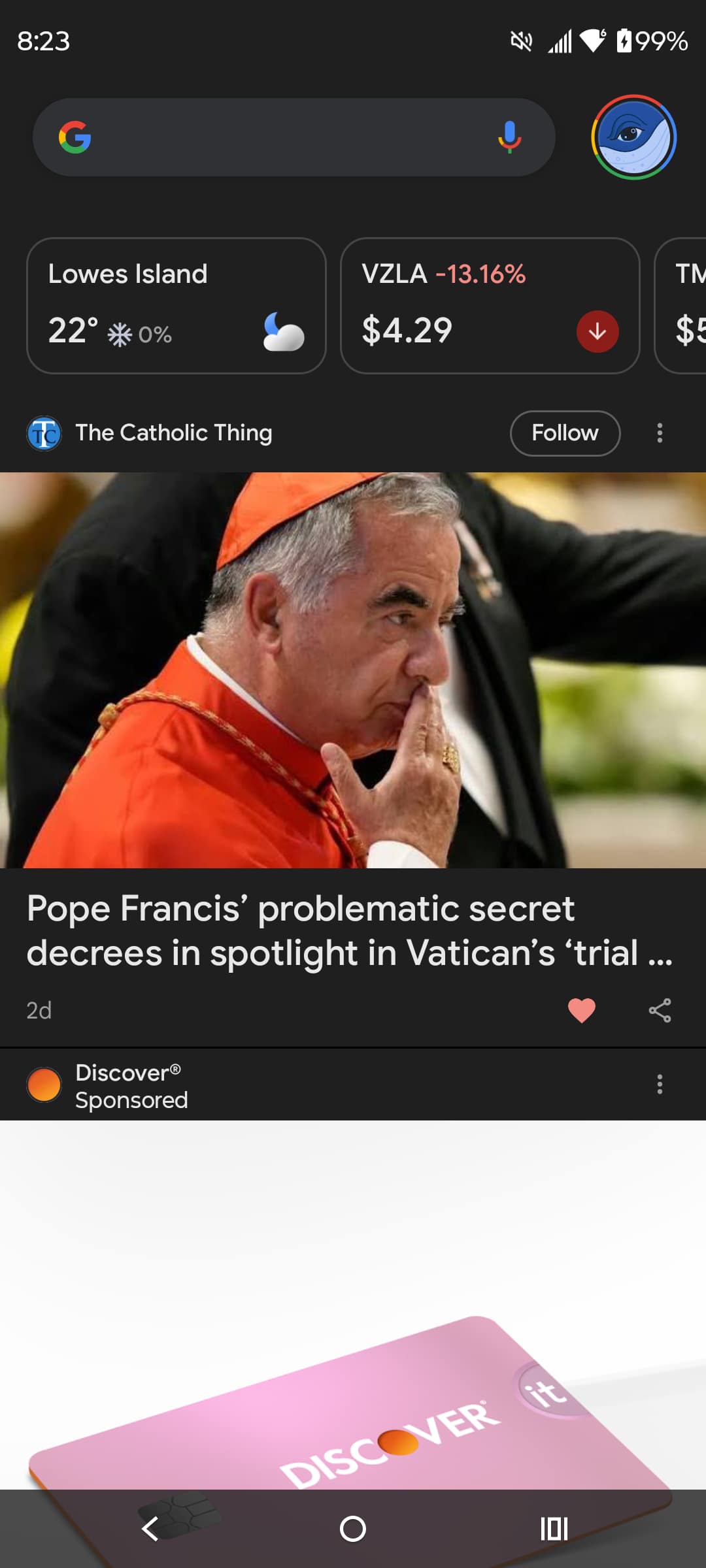
Task: Show recent apps from the navigation bar
Action: pyautogui.click(x=554, y=1529)
